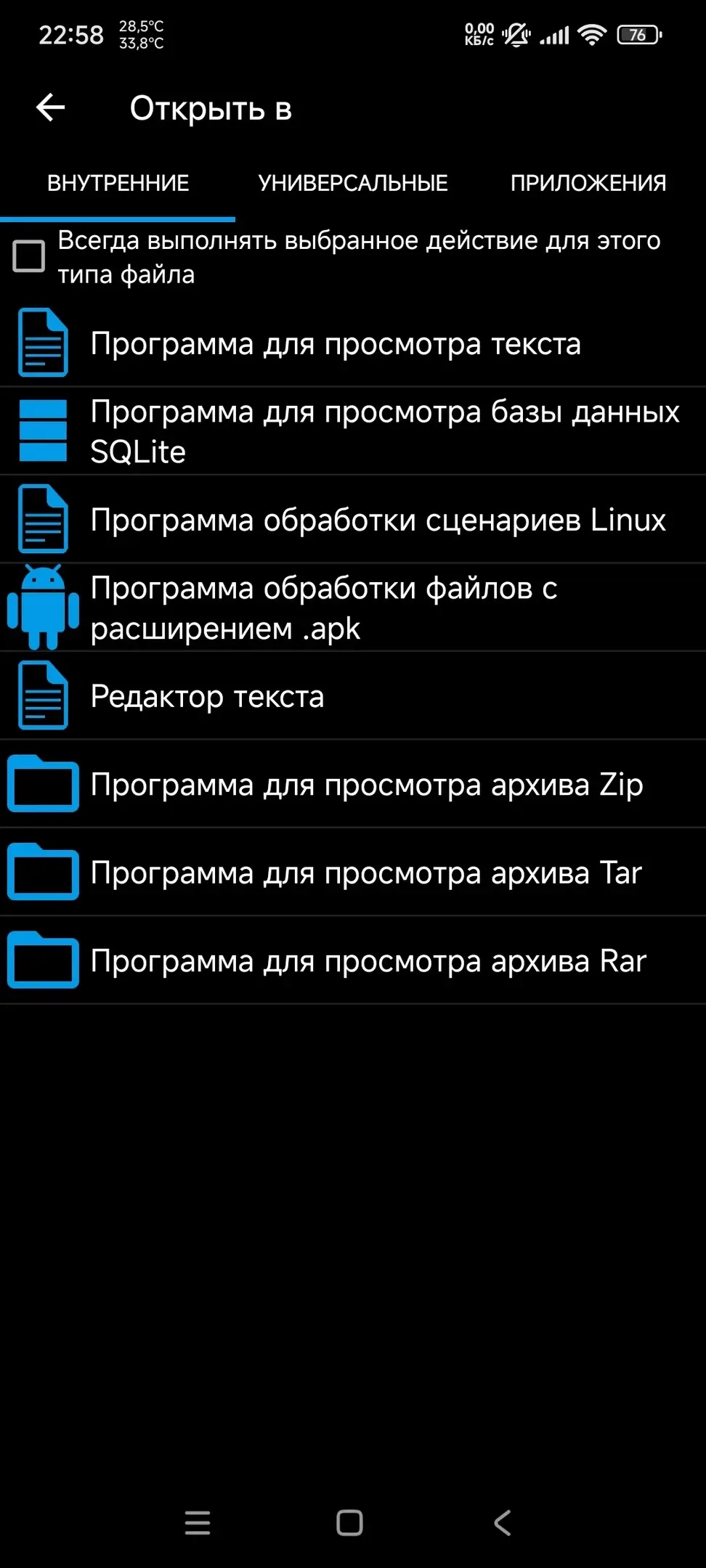
Task: Open recent apps from the navigation bar
Action: click(198, 1522)
